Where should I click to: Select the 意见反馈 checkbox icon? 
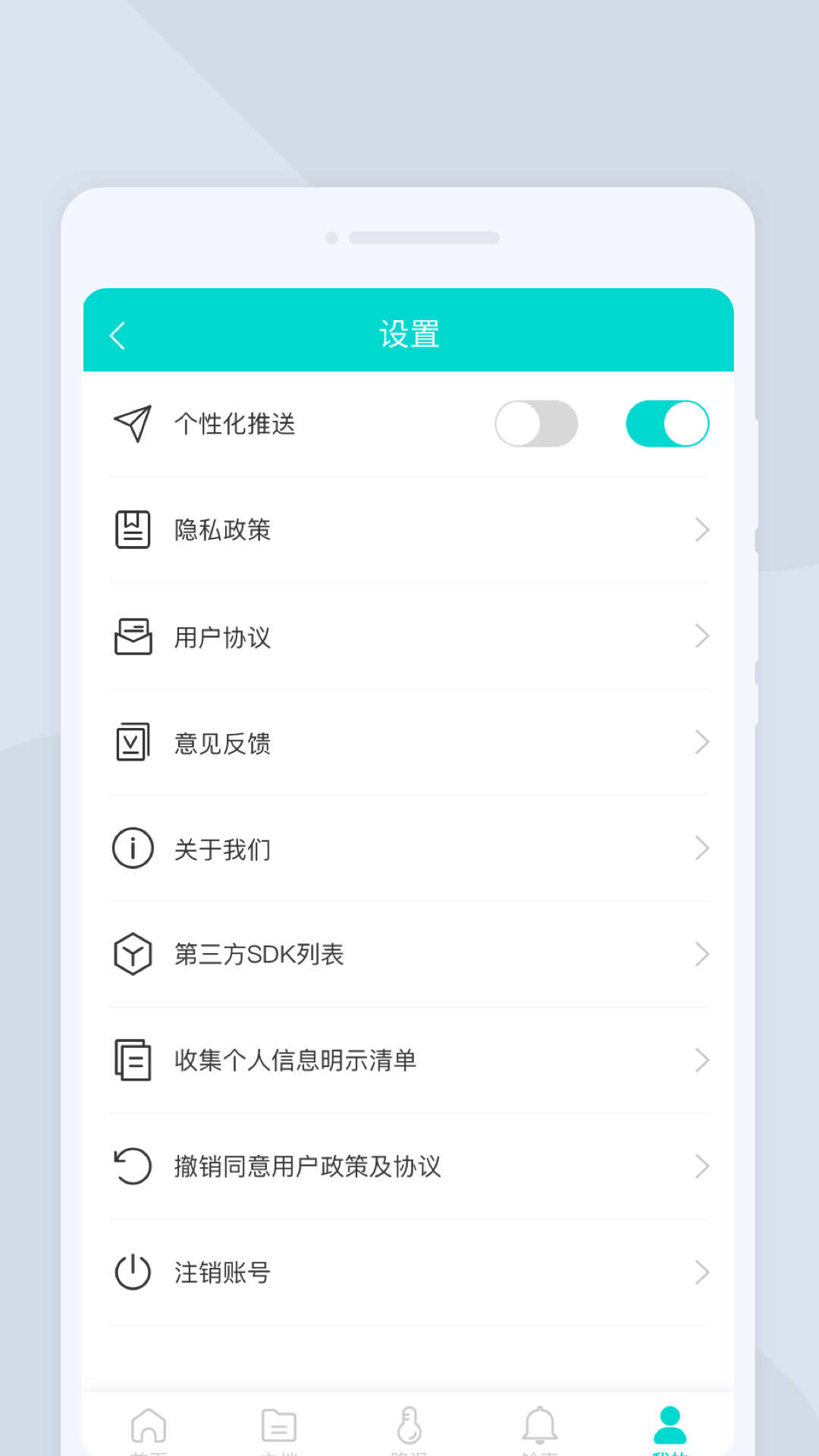click(133, 742)
